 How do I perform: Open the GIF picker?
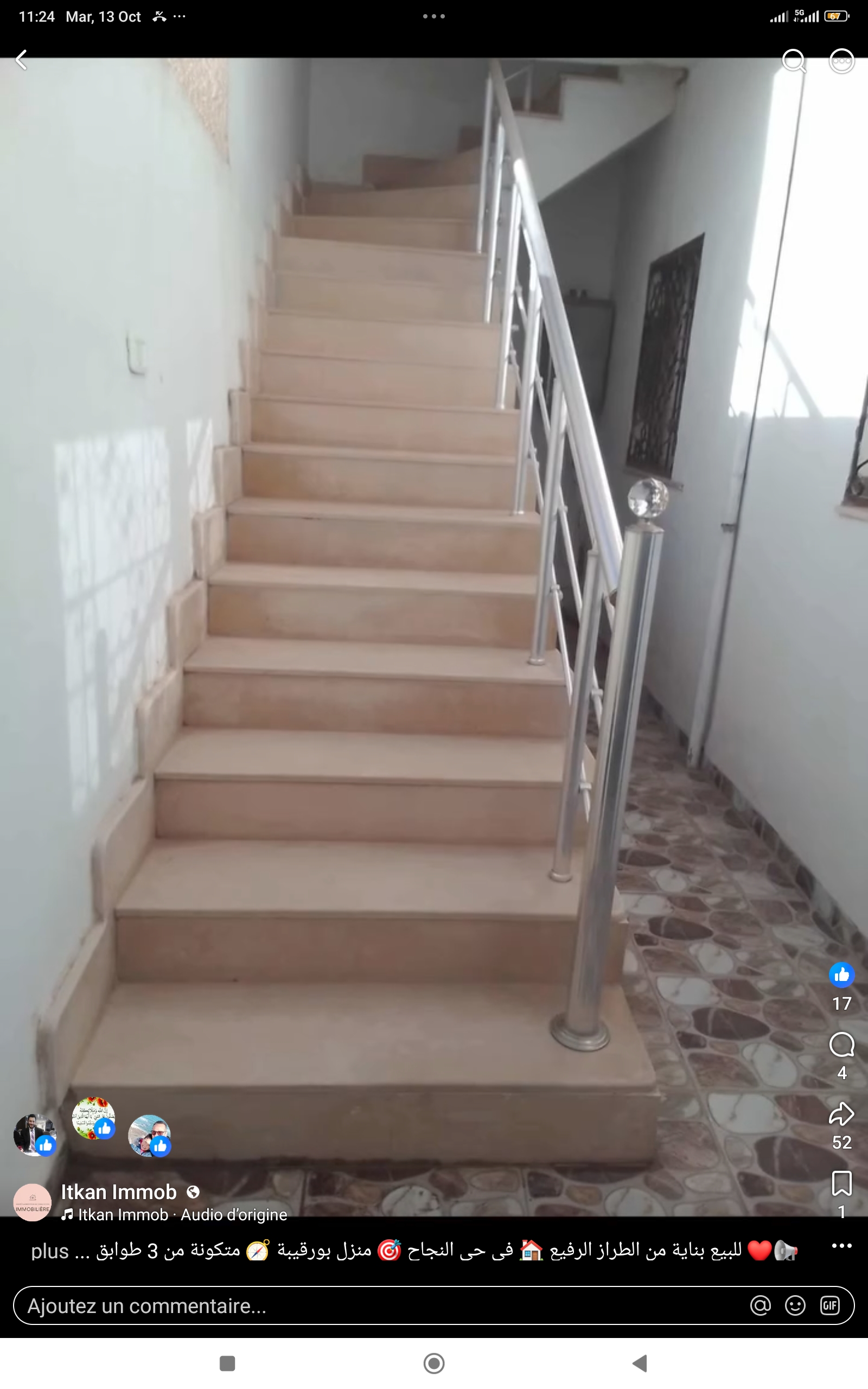click(830, 1306)
